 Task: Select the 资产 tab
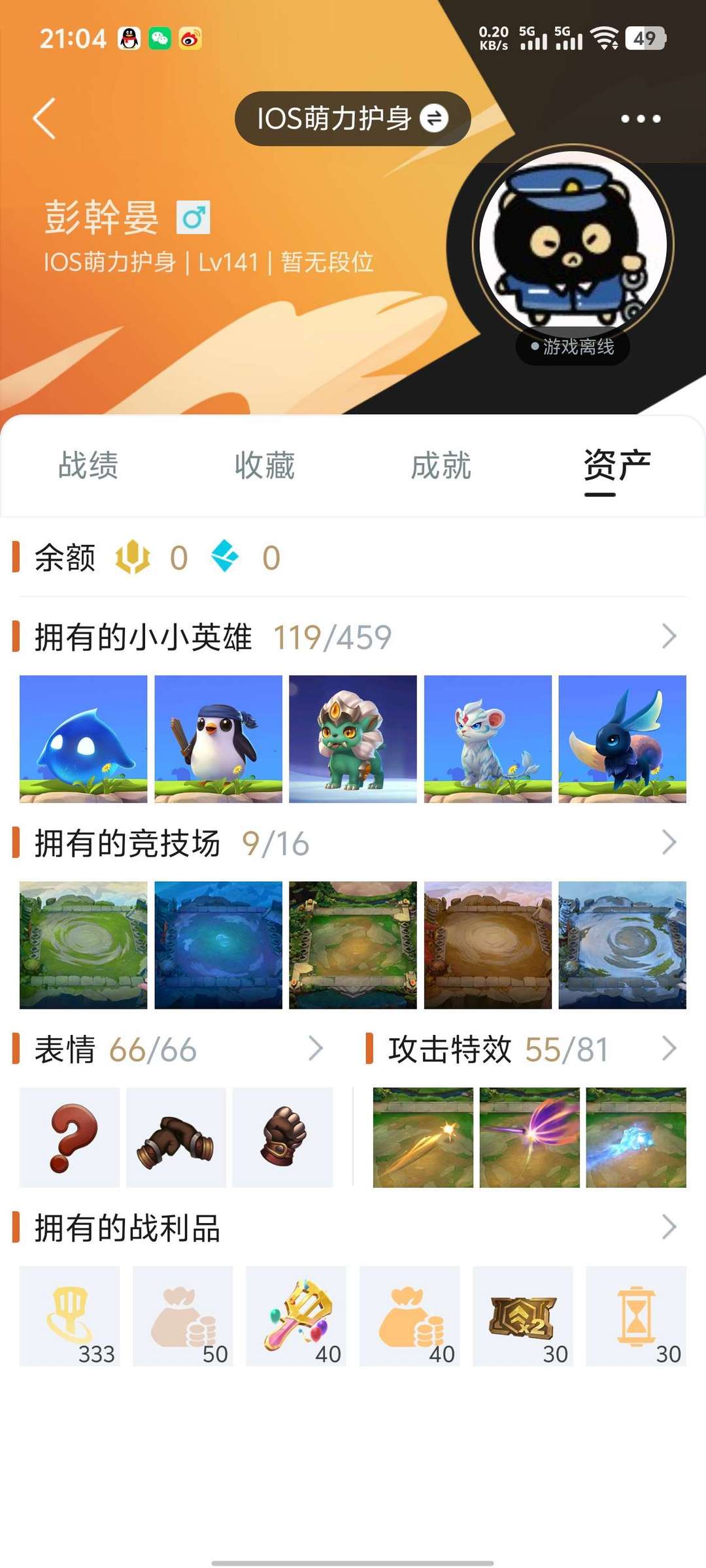pyautogui.click(x=617, y=466)
